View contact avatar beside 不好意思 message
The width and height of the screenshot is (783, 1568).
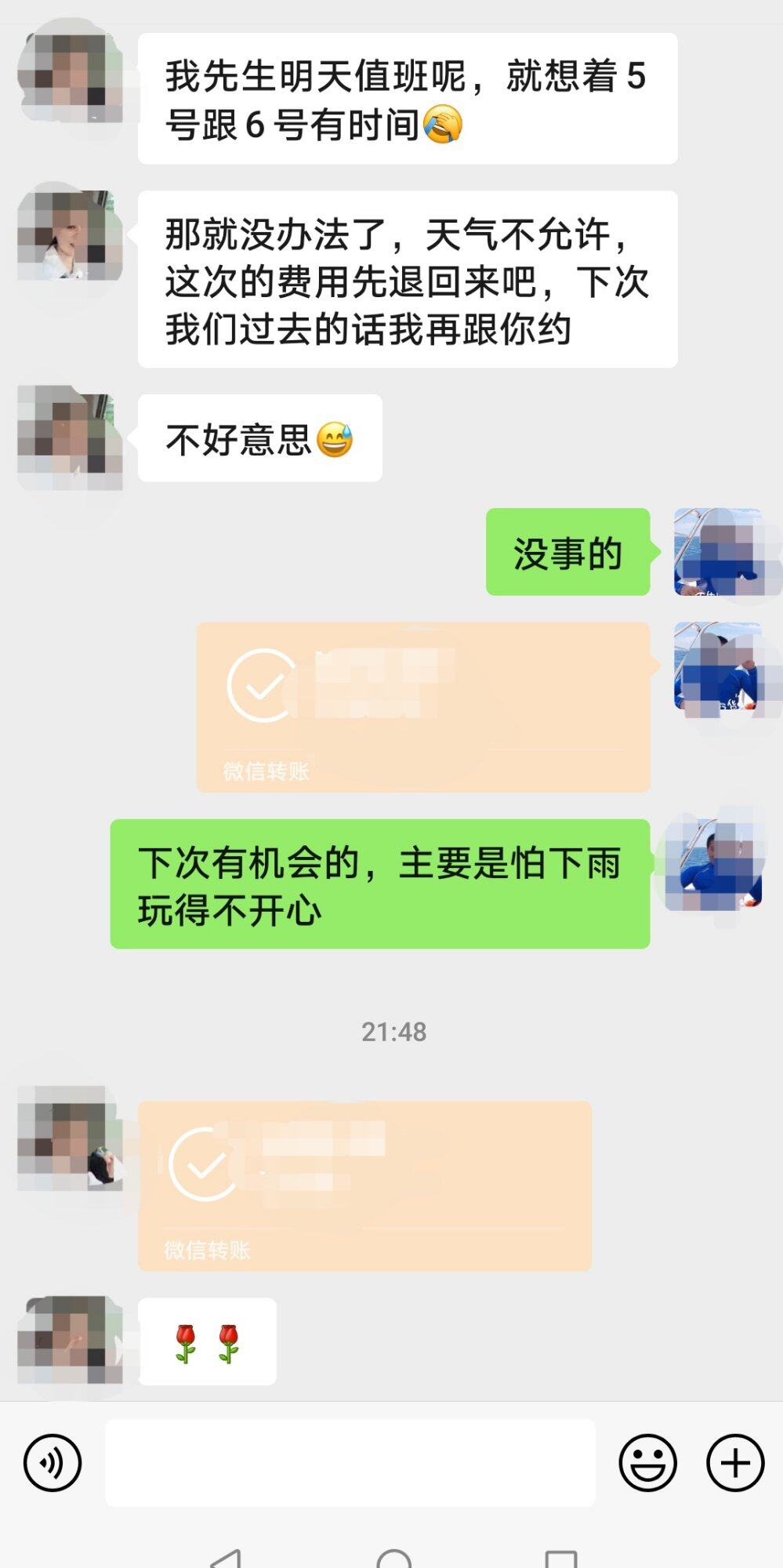[70, 437]
